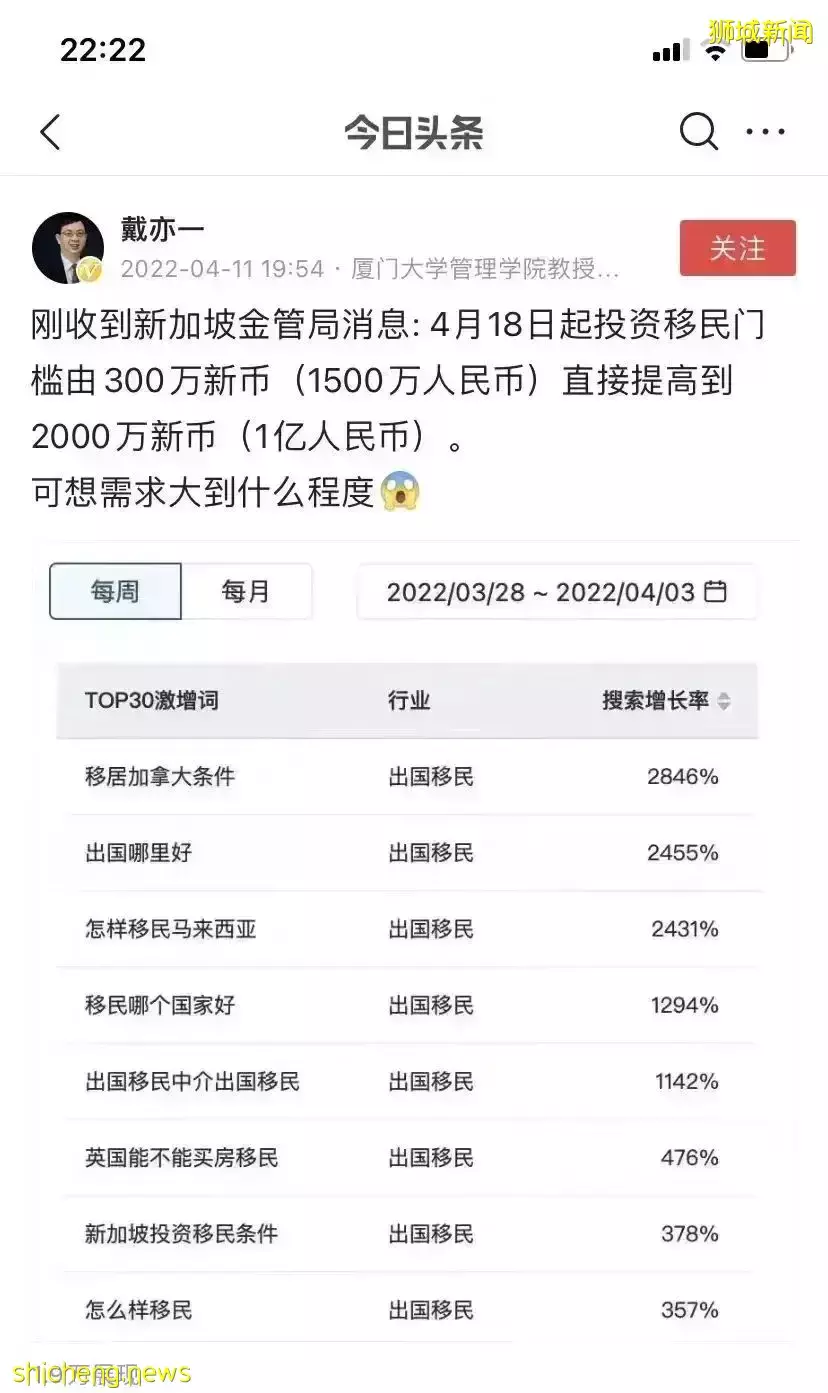Open the search icon
The image size is (828, 1393).
[698, 131]
